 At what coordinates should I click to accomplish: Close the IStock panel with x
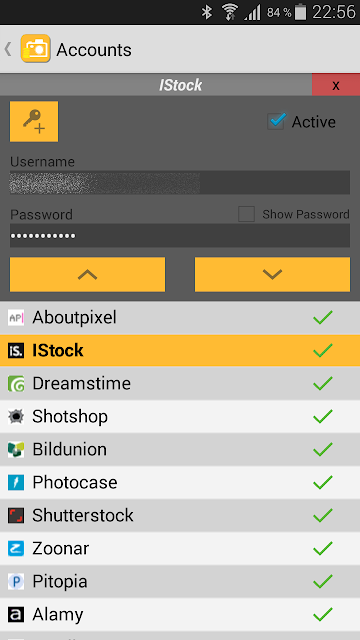(336, 85)
